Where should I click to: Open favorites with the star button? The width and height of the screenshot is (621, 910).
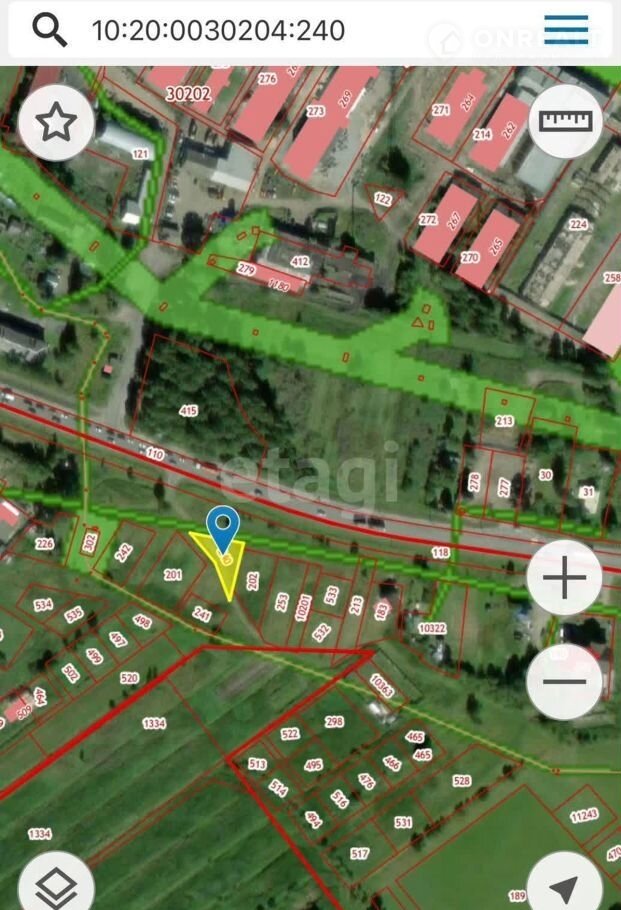point(57,123)
